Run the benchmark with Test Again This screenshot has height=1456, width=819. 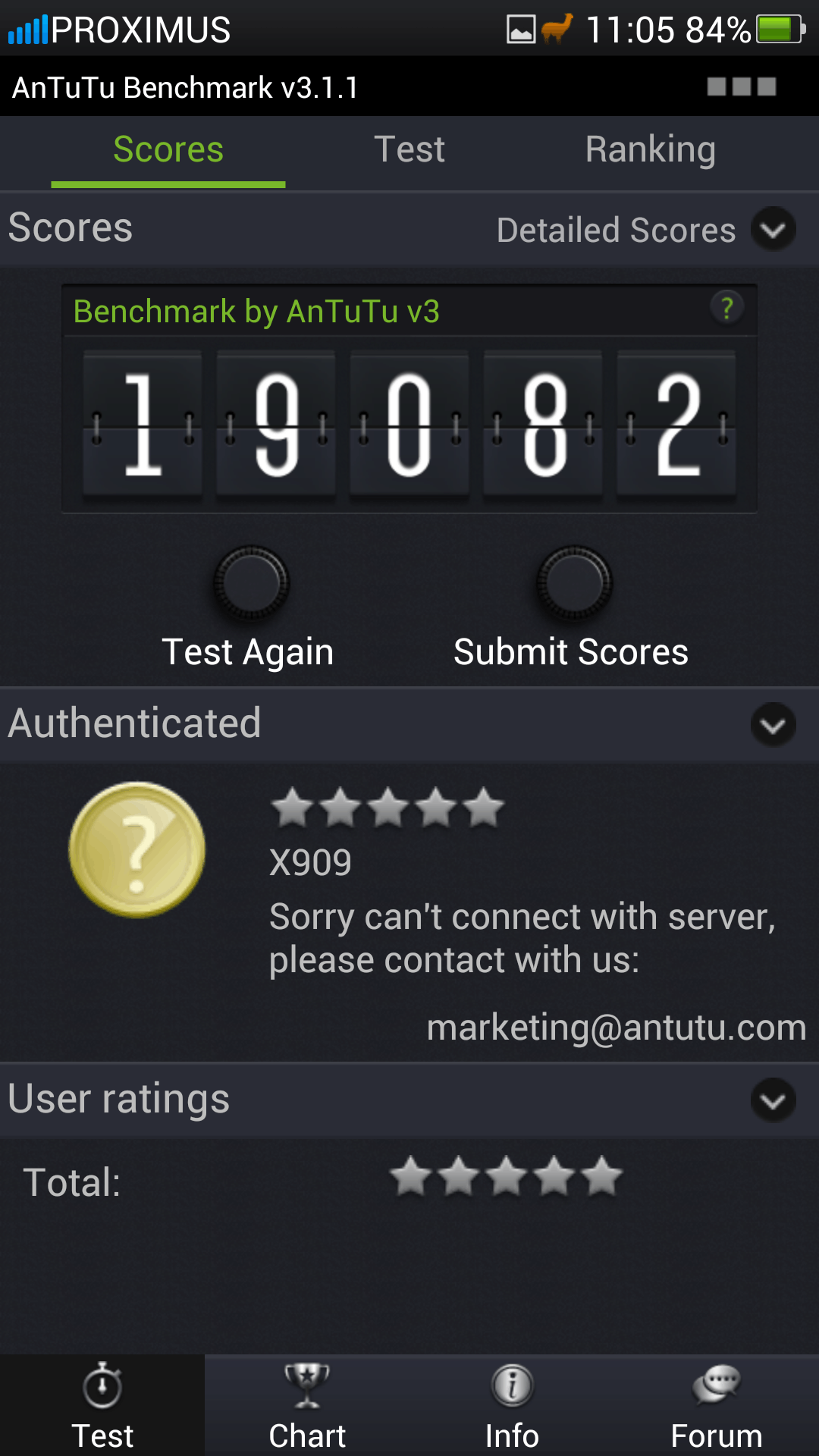(x=250, y=582)
